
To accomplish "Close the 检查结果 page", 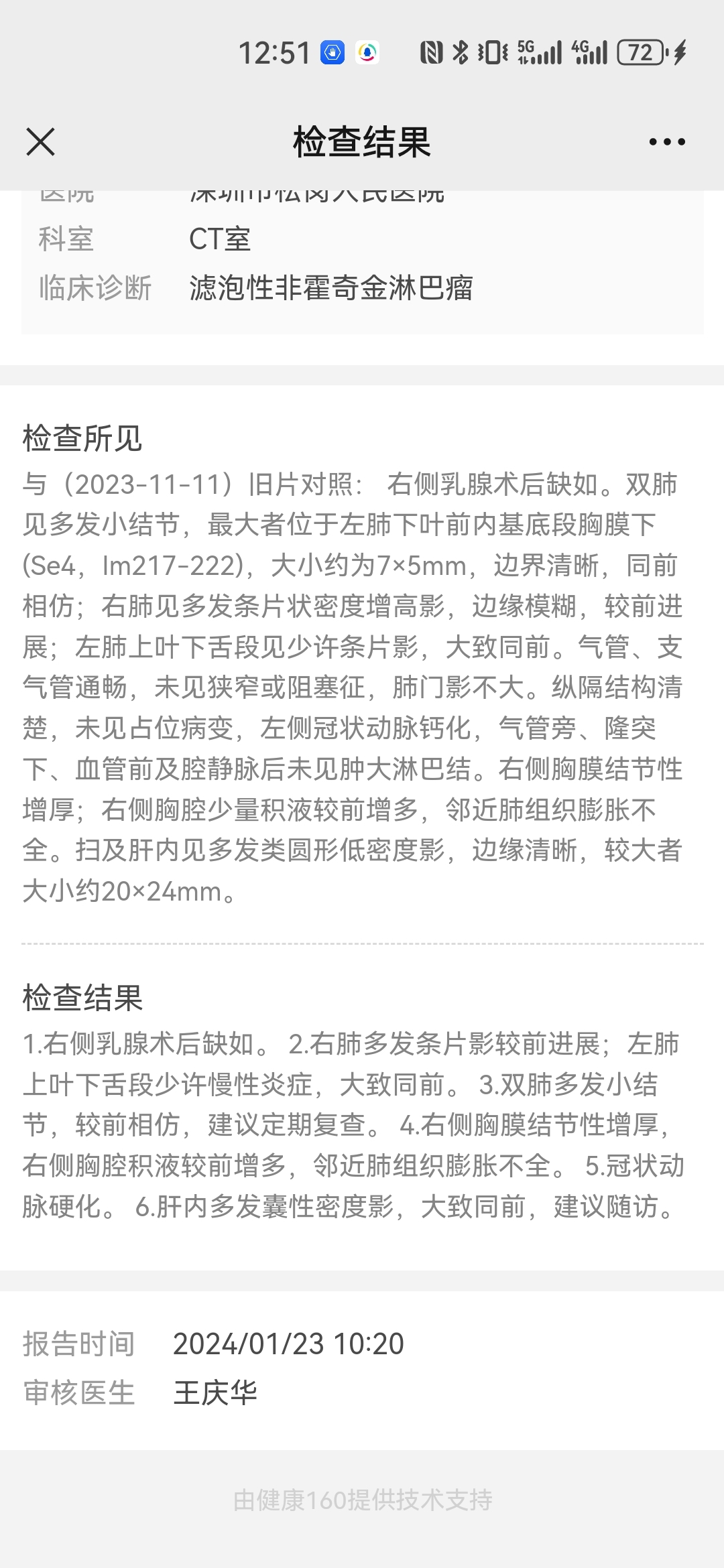I will coord(40,142).
